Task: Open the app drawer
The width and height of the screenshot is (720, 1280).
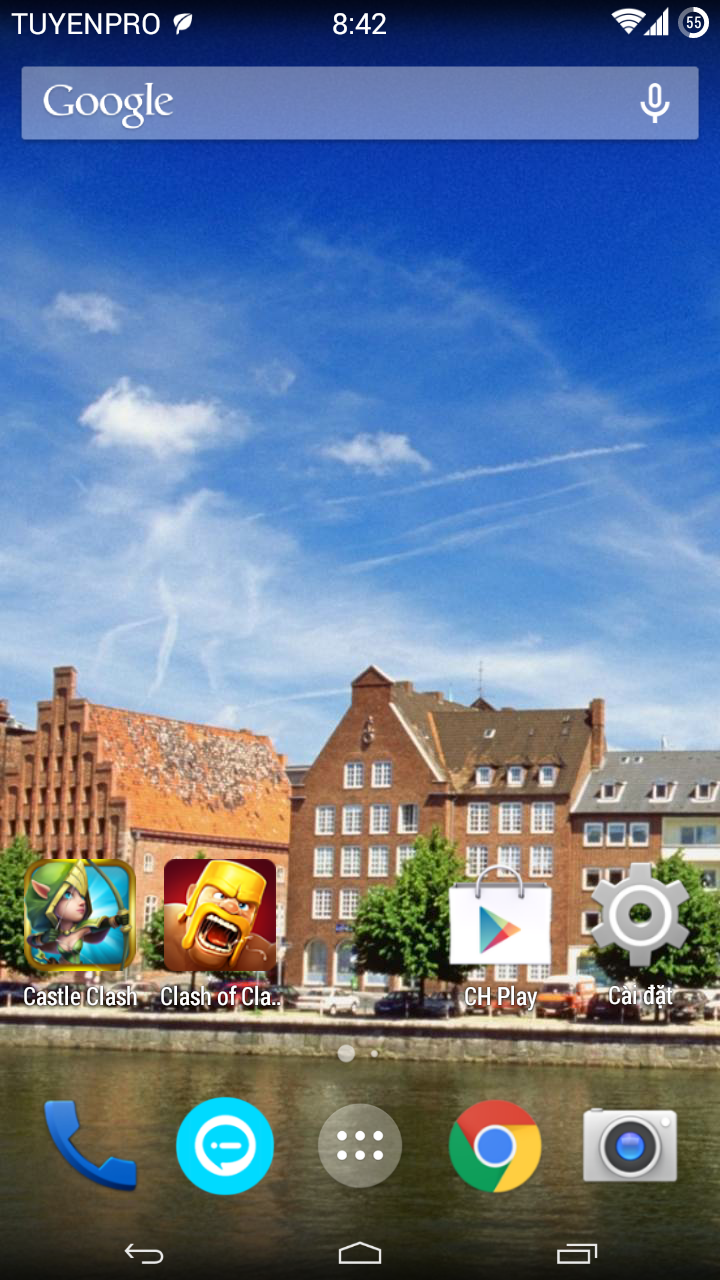Action: tap(360, 1146)
